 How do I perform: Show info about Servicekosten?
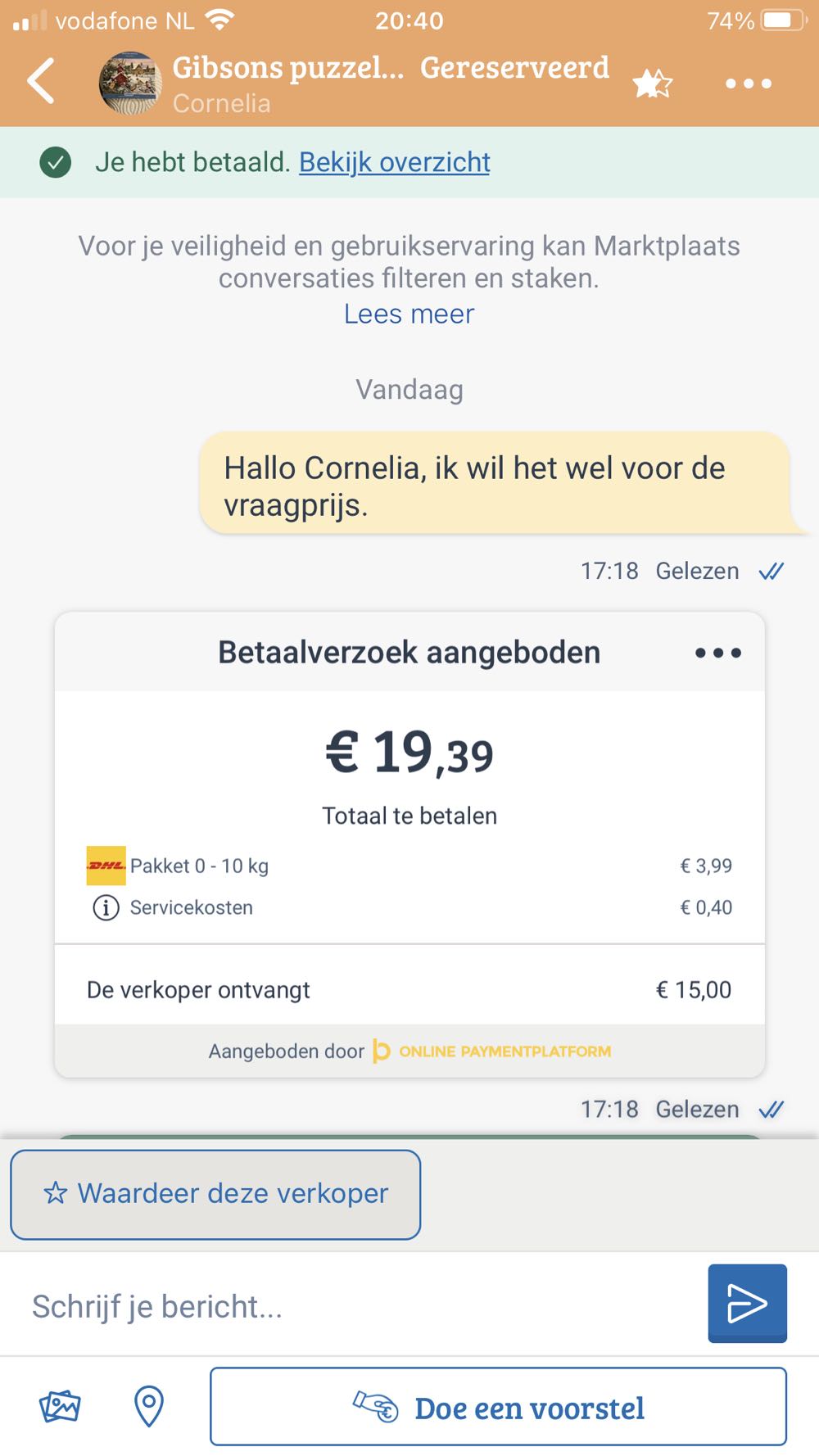(x=106, y=907)
